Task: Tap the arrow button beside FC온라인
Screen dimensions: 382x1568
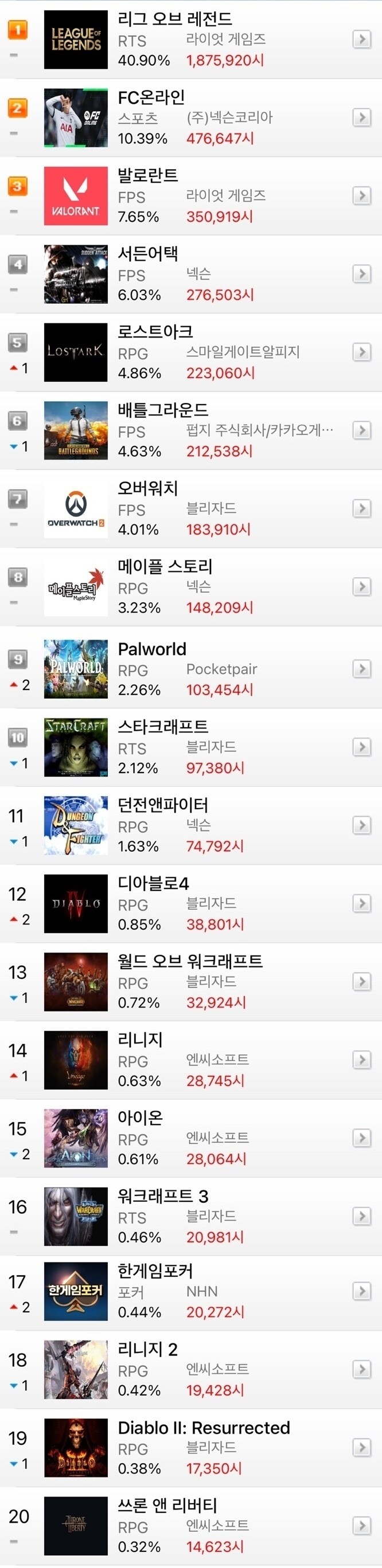Action: 362,117
